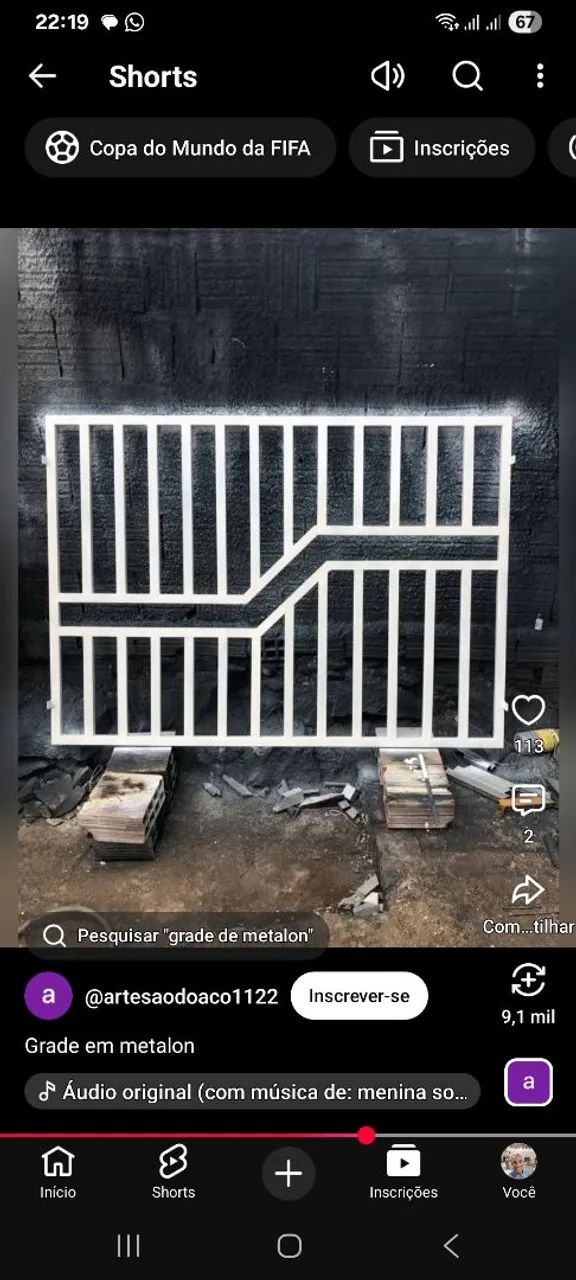Viewport: 576px width, 1280px height.
Task: Open the three-dot overflow menu
Action: 540,76
